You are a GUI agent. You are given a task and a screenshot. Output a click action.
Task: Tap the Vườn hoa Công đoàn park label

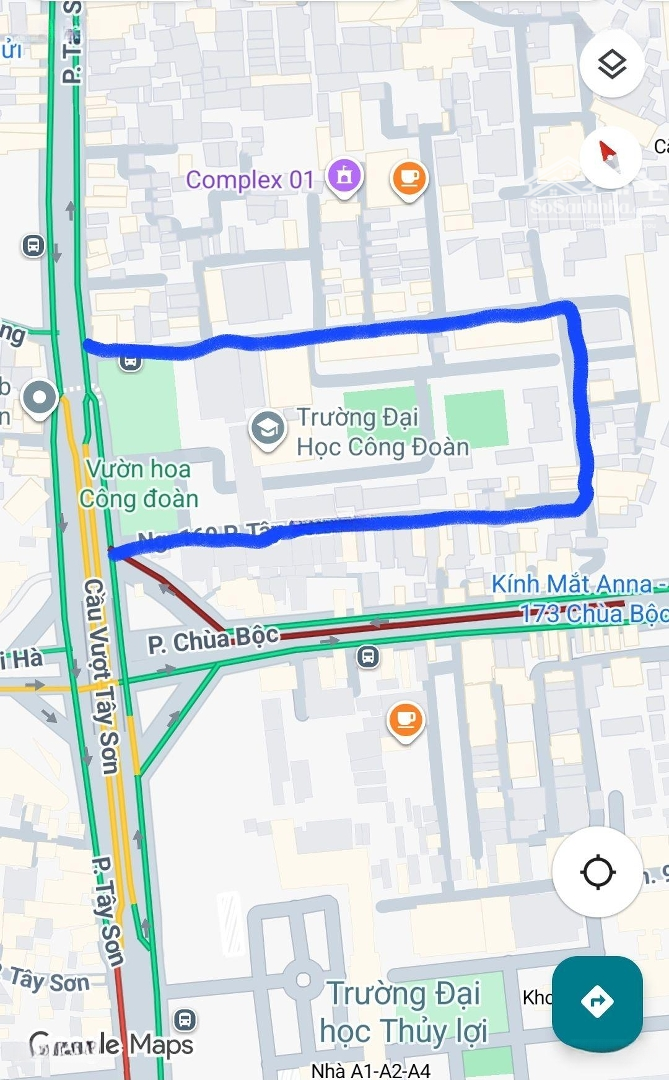pyautogui.click(x=139, y=483)
